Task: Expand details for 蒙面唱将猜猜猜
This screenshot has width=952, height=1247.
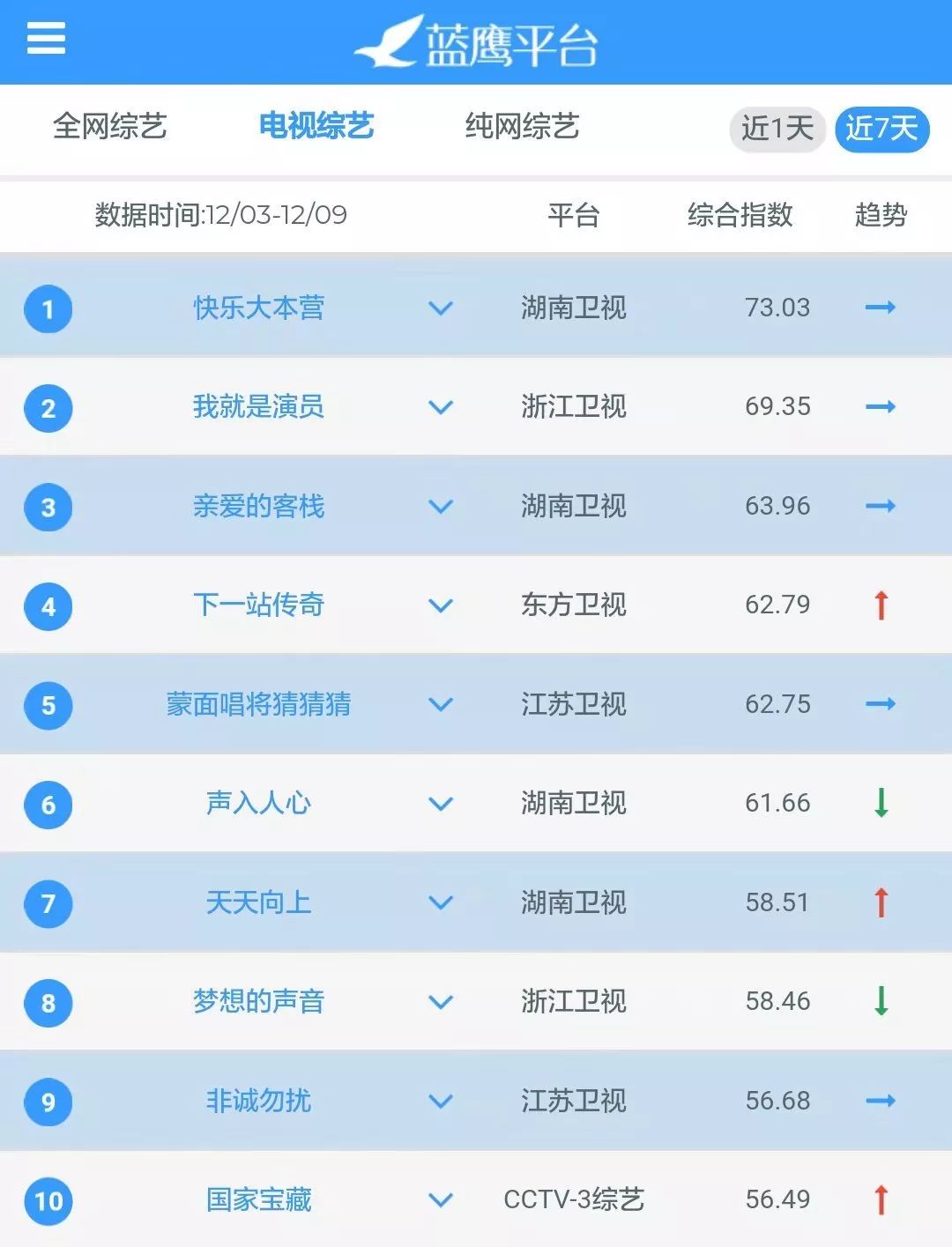Action: (440, 704)
